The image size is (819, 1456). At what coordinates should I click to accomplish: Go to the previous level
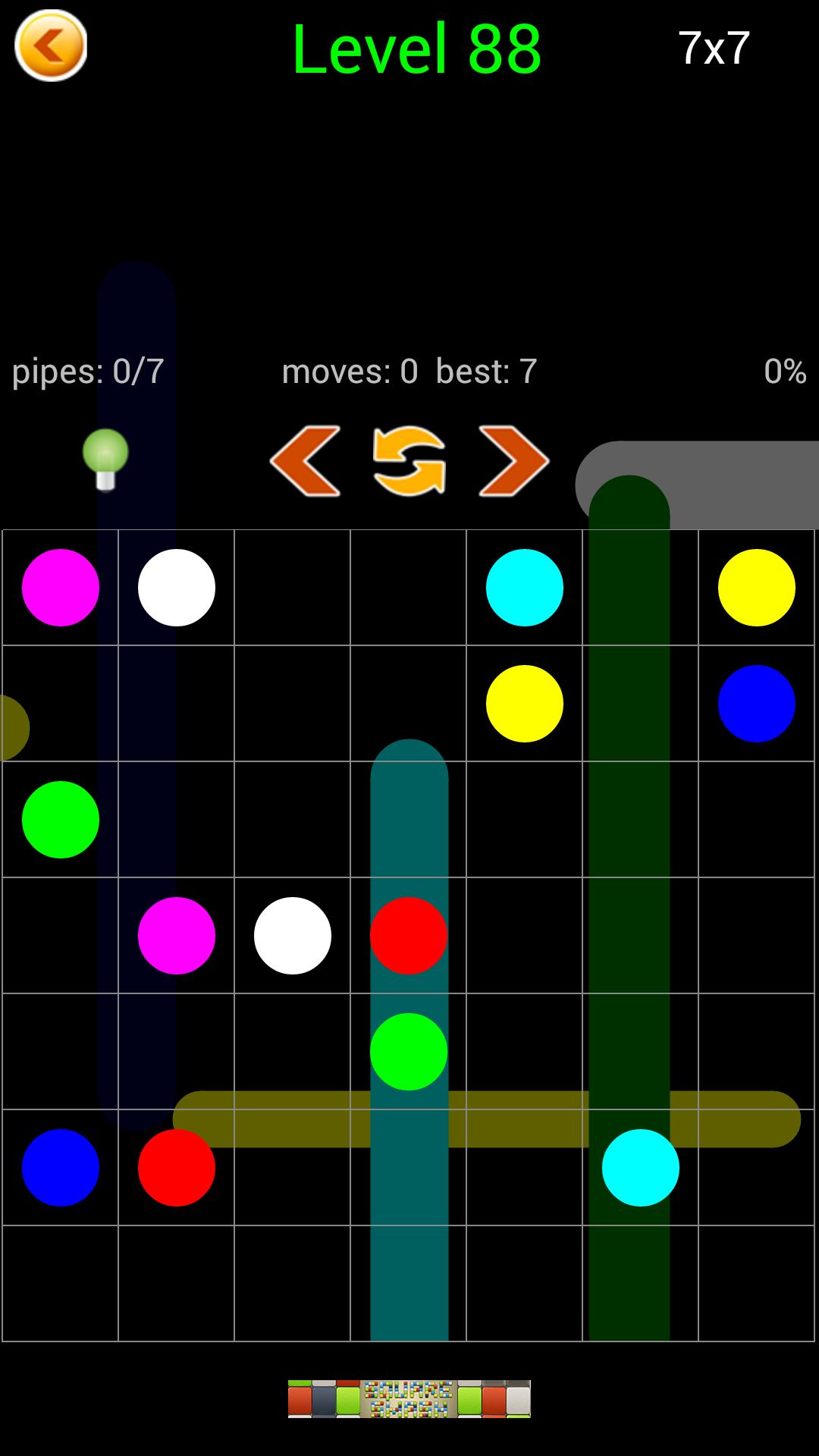[306, 461]
